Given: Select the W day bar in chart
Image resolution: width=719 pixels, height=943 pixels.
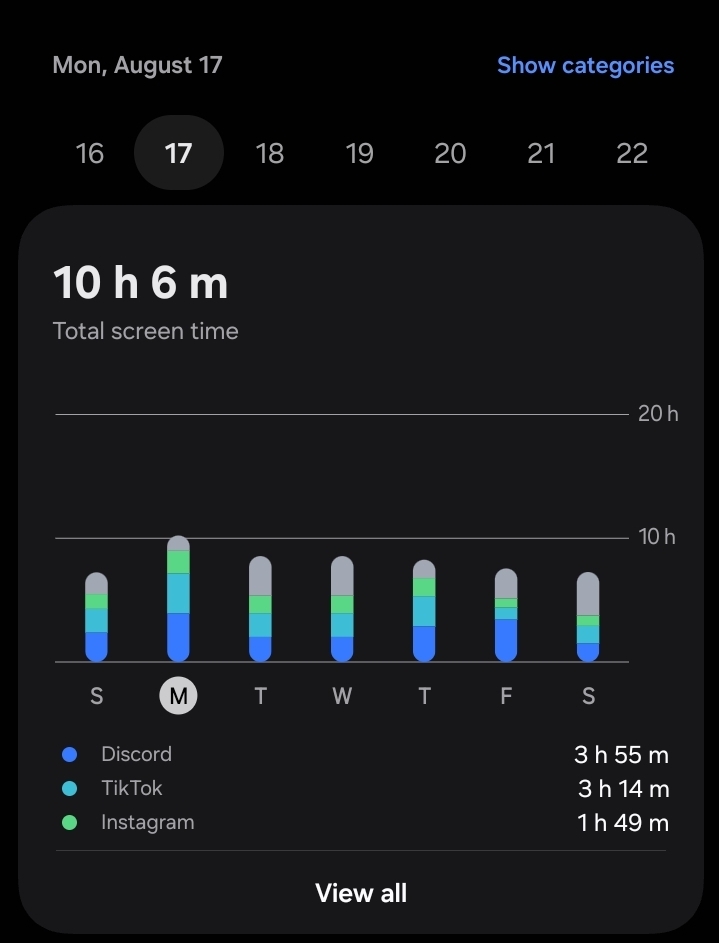Looking at the screenshot, I should 342,609.
